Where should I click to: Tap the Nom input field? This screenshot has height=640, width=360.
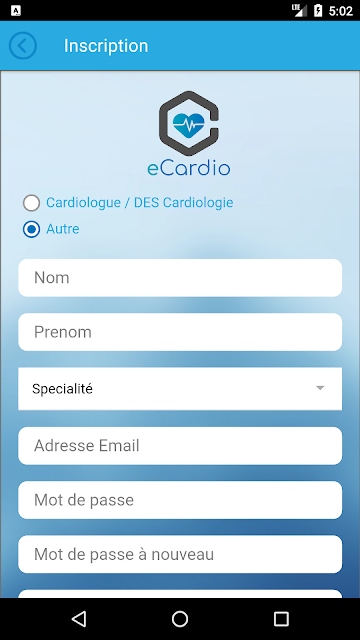pyautogui.click(x=180, y=278)
